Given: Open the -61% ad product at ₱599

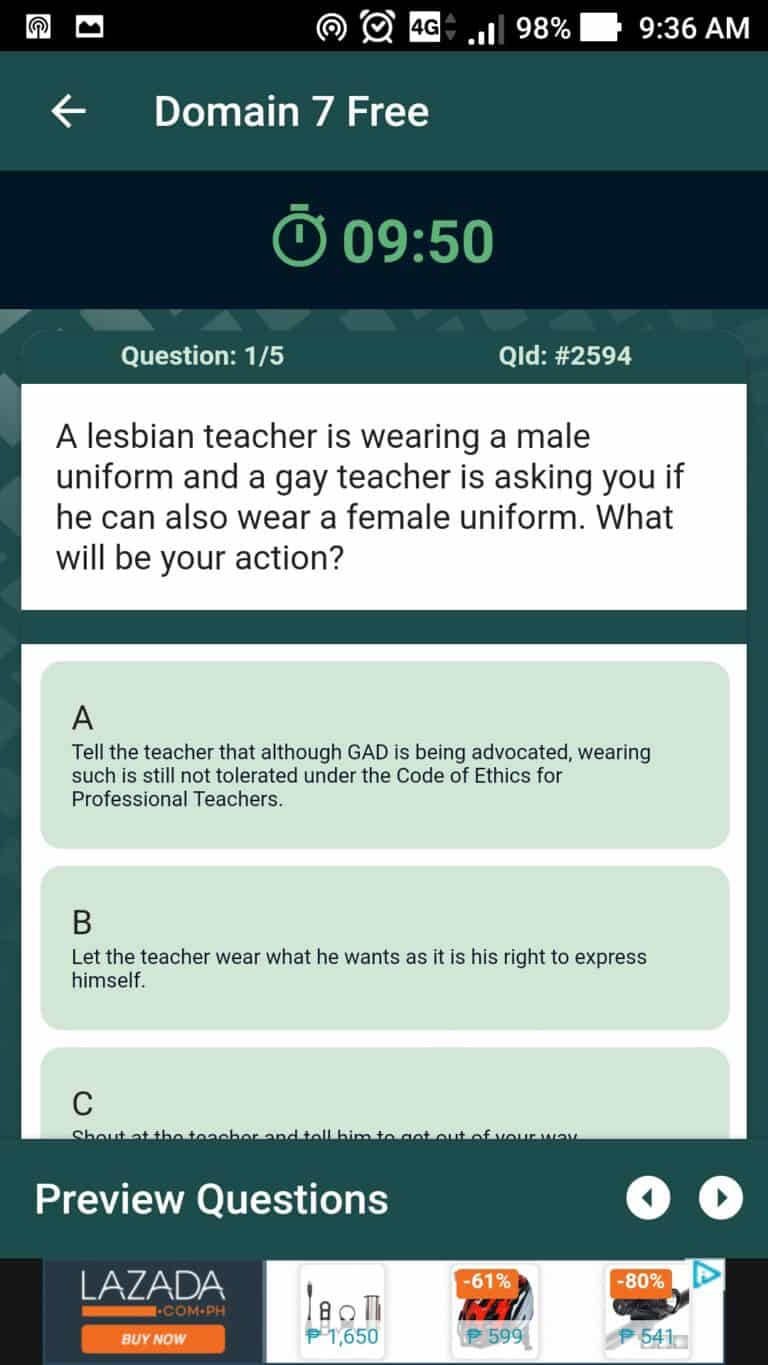Looking at the screenshot, I should 495,1309.
